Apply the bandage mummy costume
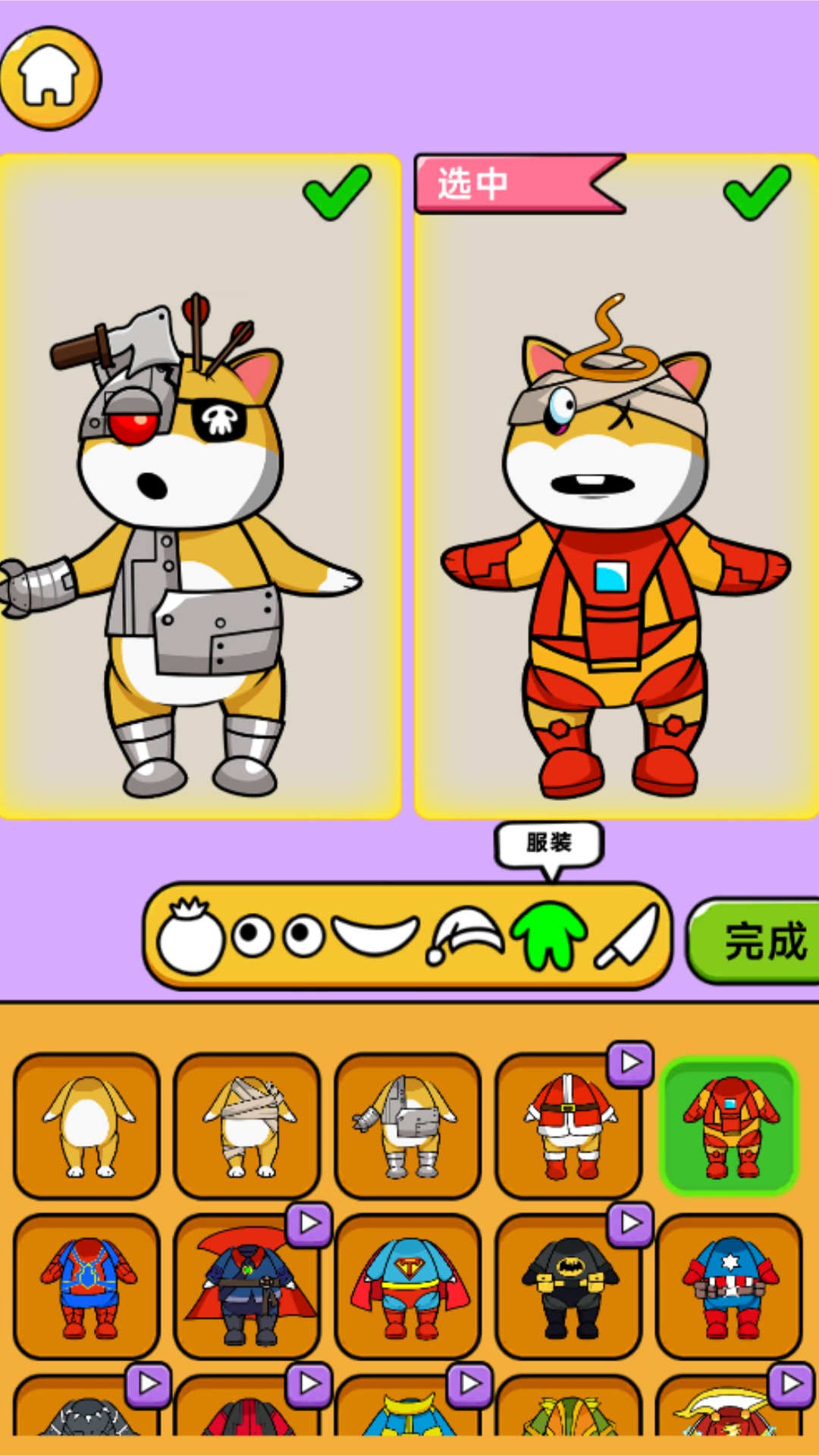Image resolution: width=819 pixels, height=1456 pixels. [247, 1125]
